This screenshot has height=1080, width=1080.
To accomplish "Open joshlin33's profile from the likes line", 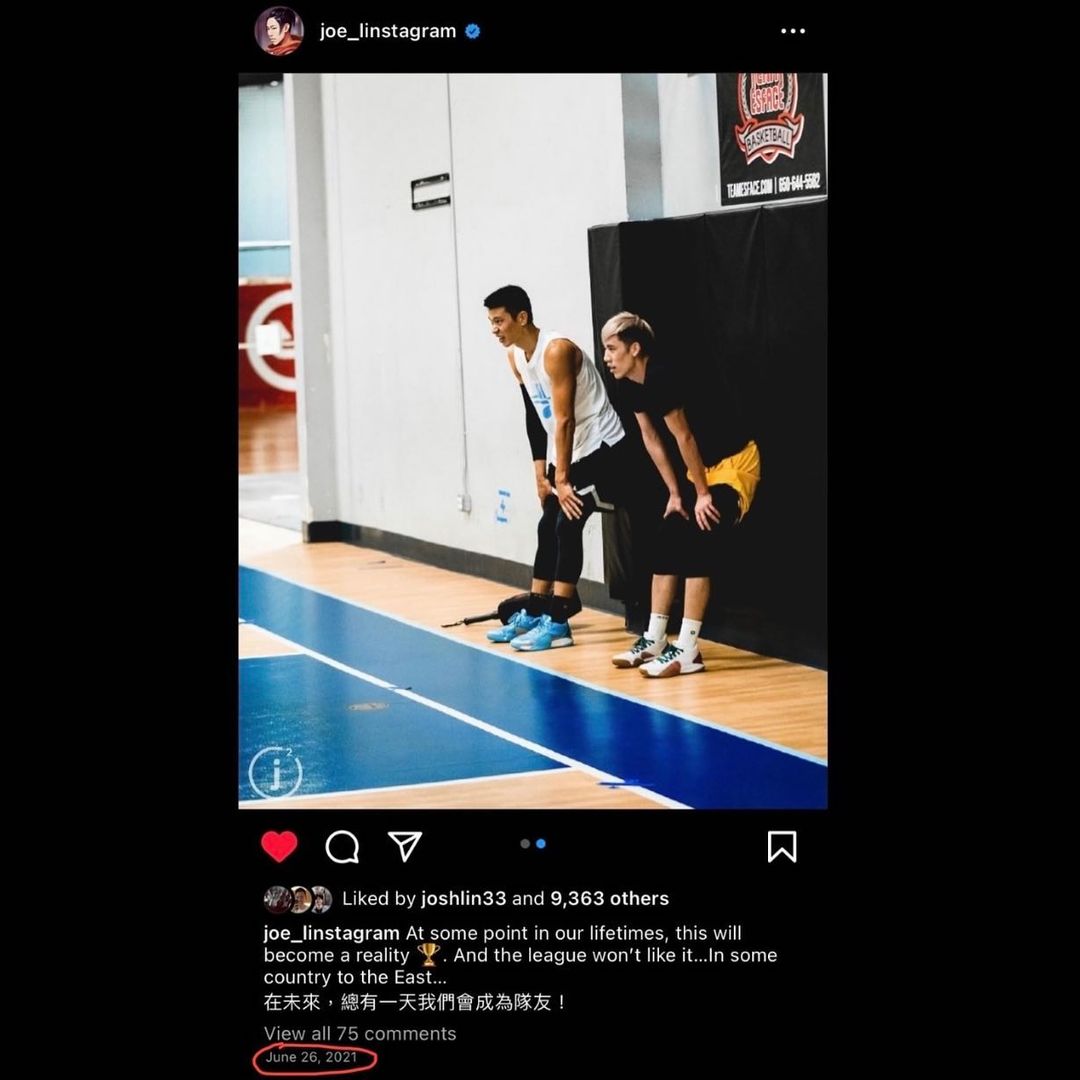I will (463, 899).
